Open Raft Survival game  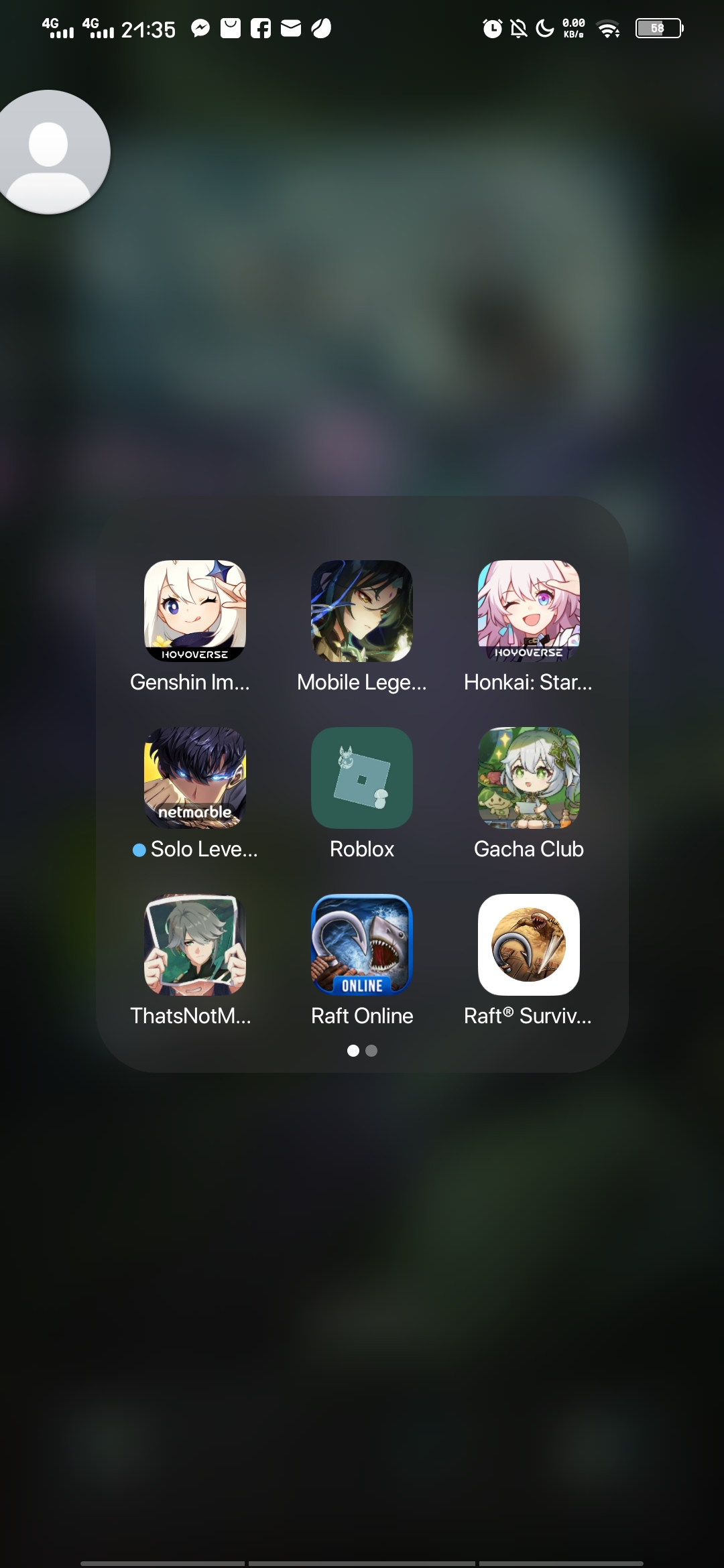click(x=528, y=944)
